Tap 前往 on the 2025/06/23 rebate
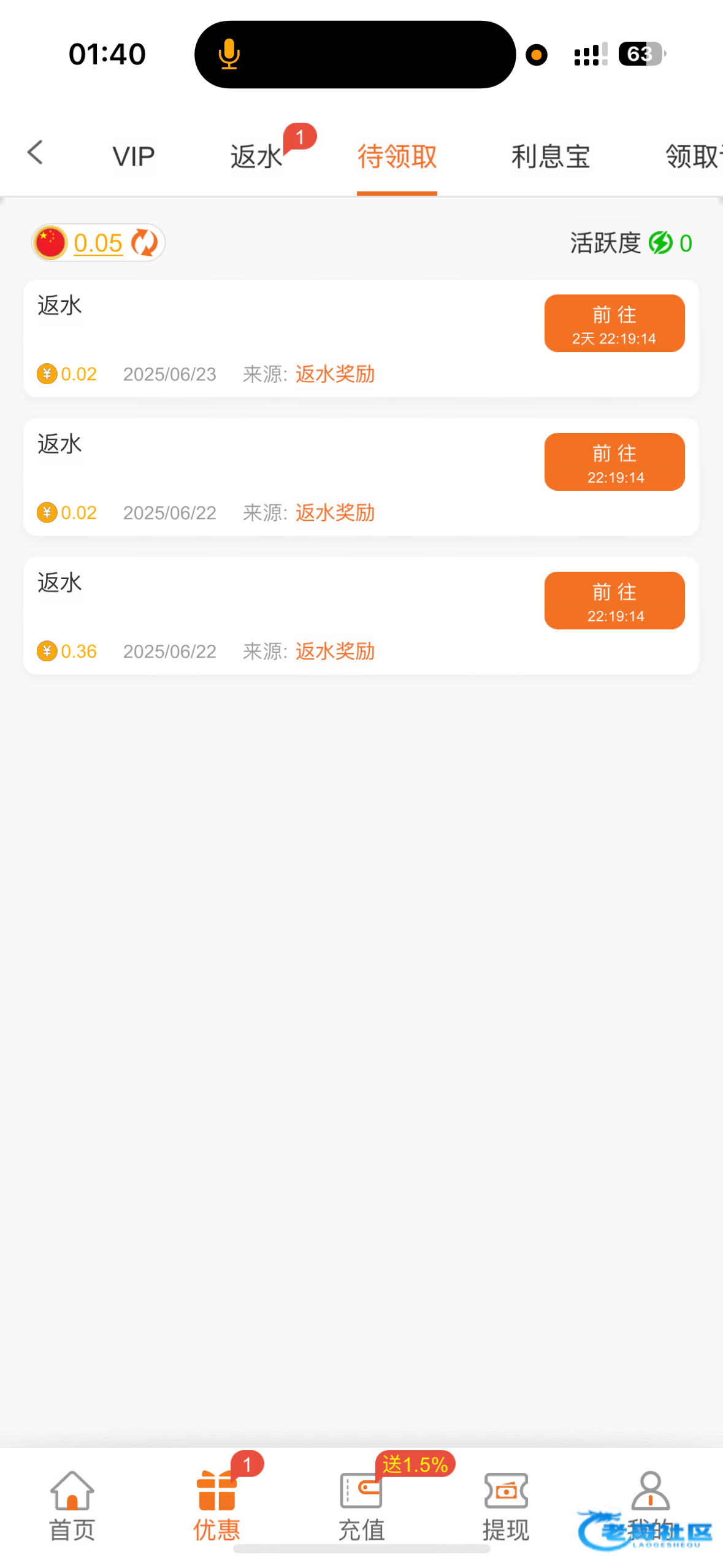The height and width of the screenshot is (1568, 723). (x=614, y=323)
